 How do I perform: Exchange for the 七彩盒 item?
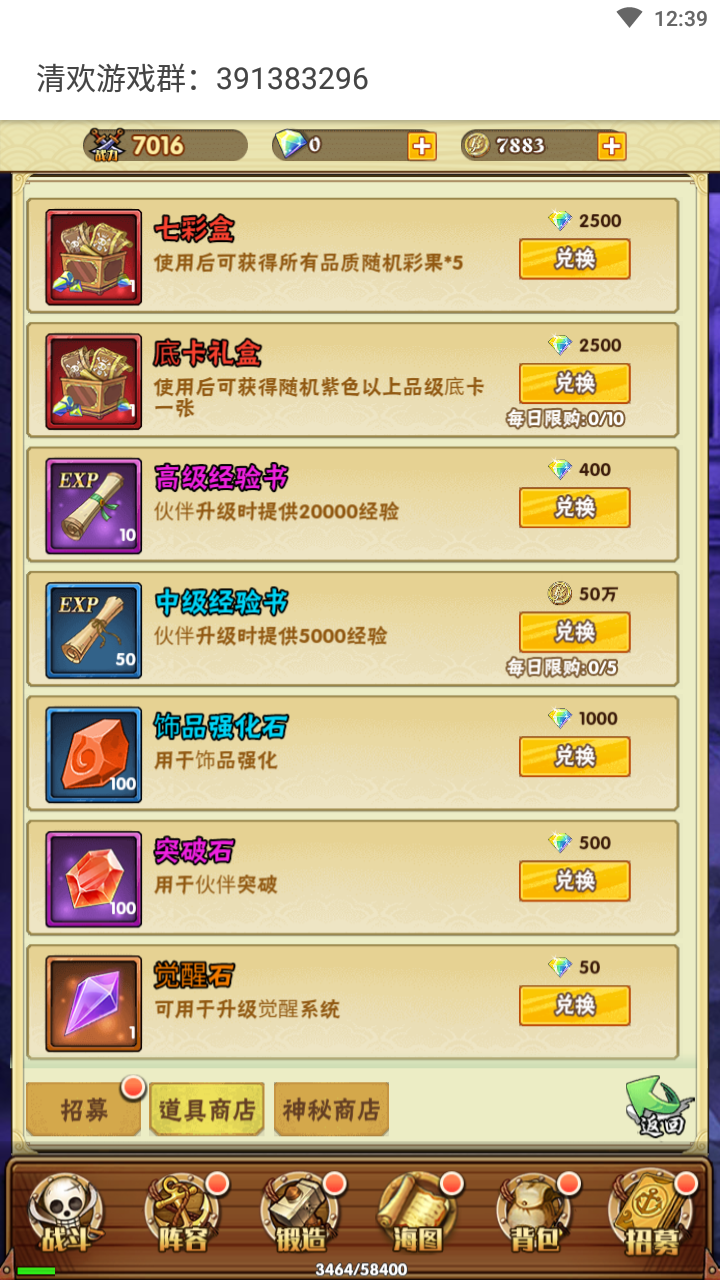pyautogui.click(x=575, y=259)
